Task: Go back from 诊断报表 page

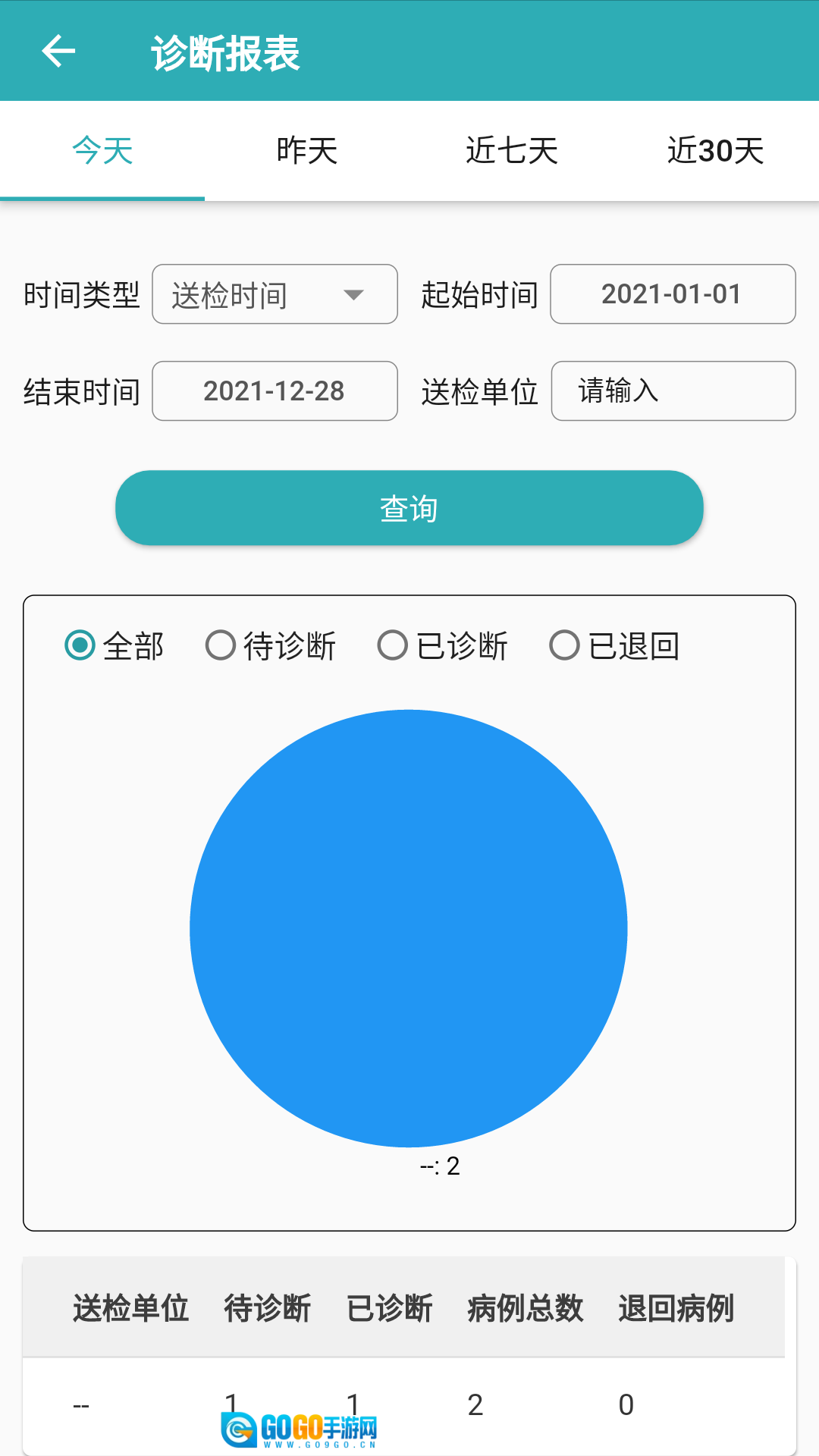Action: point(58,52)
